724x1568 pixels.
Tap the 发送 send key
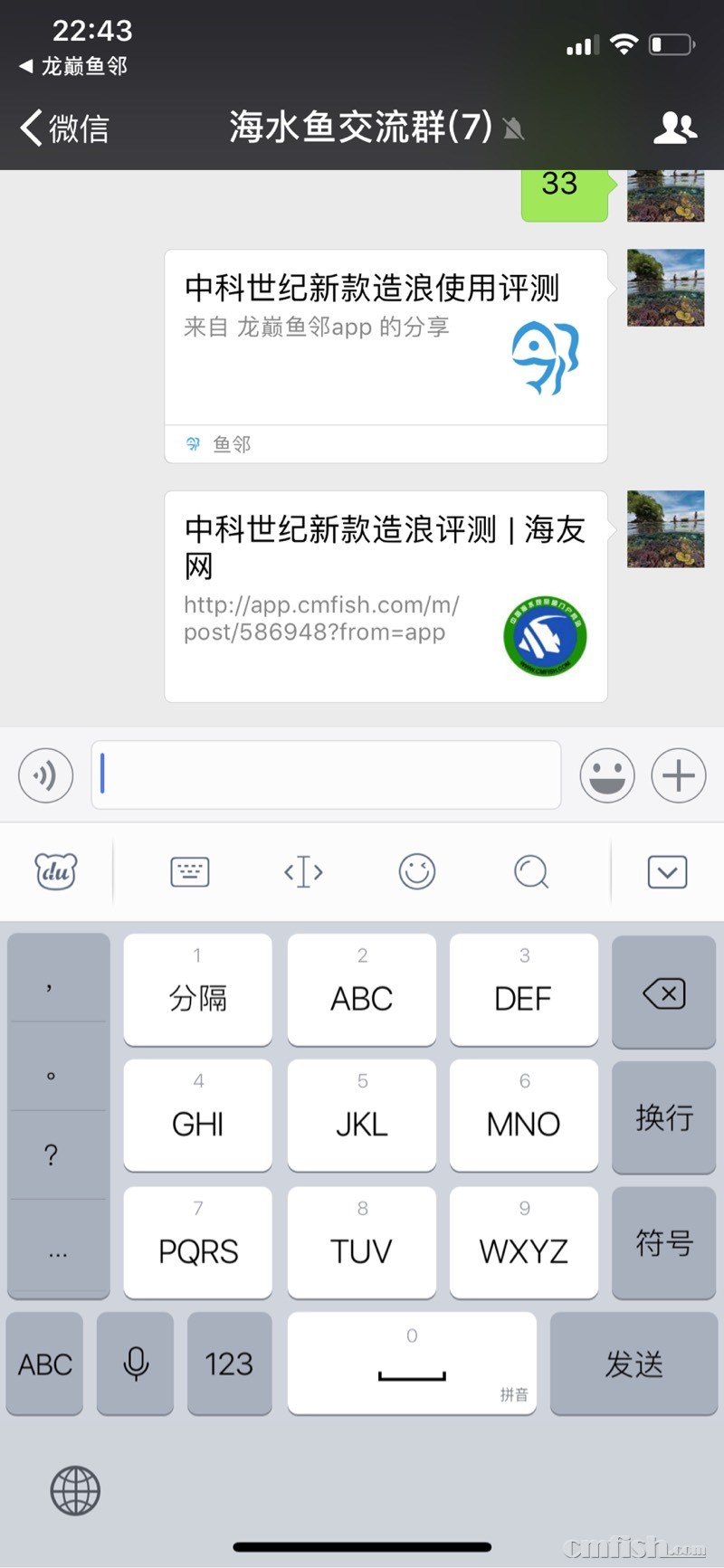click(x=633, y=1364)
